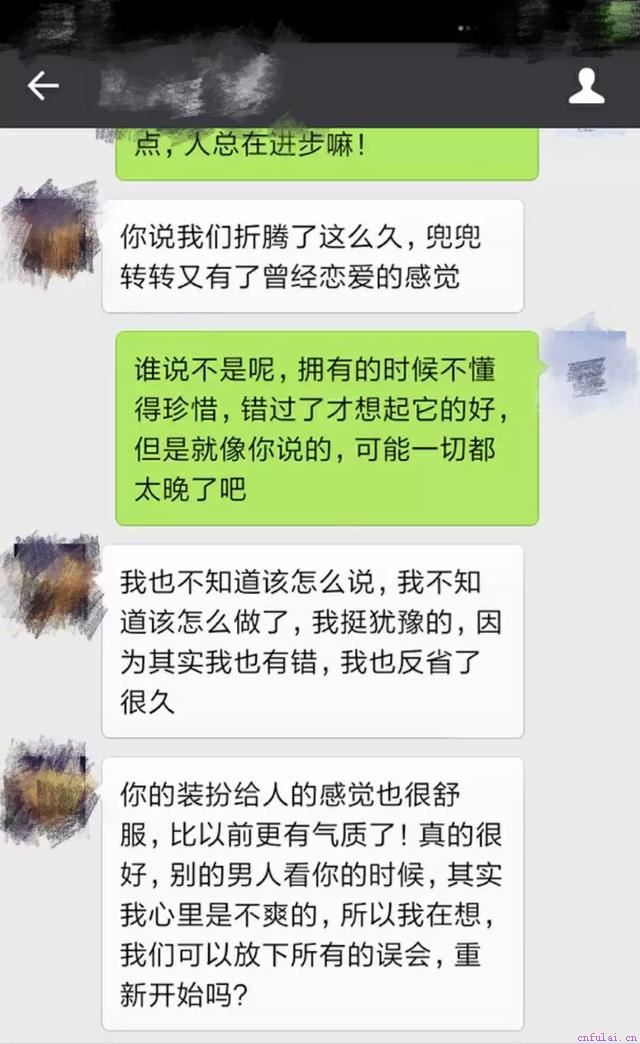Go back using the top-left arrow
Image resolution: width=640 pixels, height=1044 pixels.
click(42, 87)
